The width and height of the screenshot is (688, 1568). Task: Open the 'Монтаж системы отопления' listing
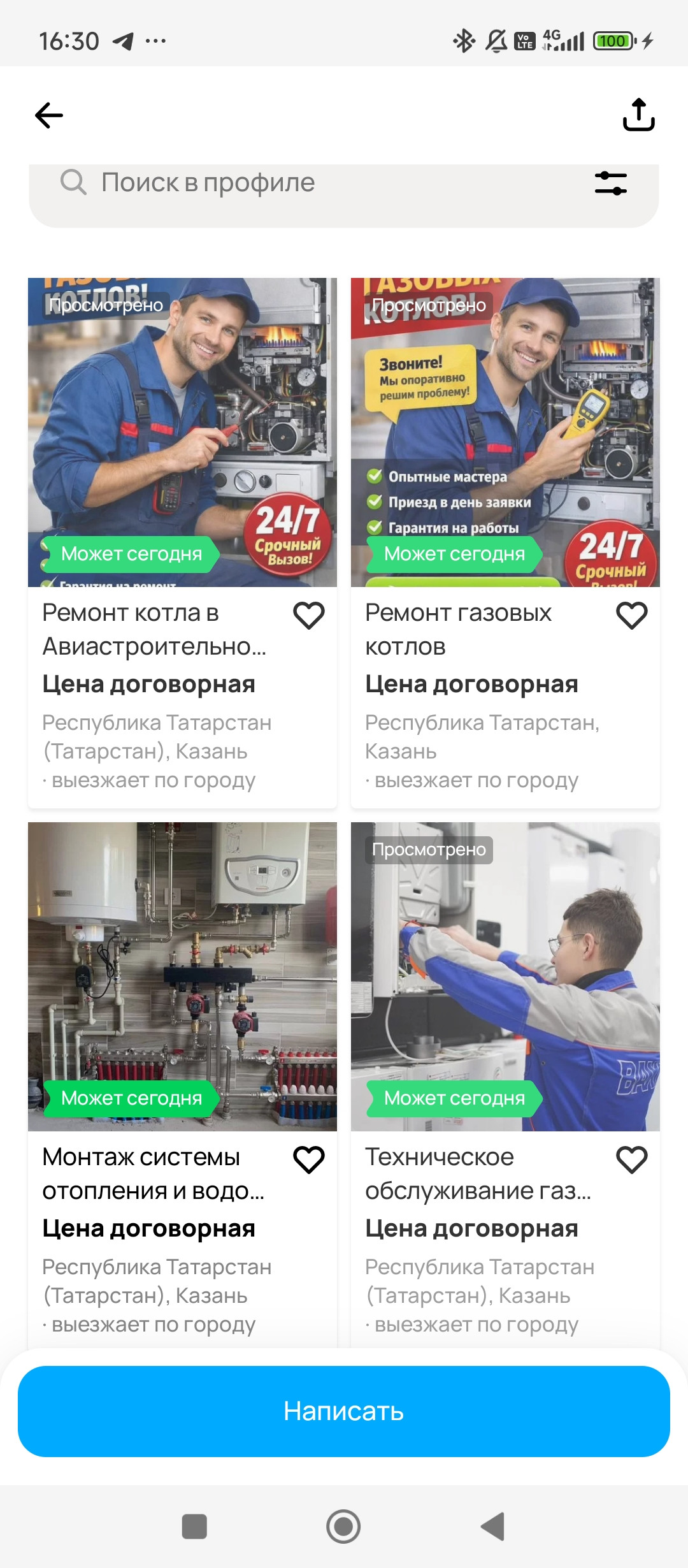[182, 976]
